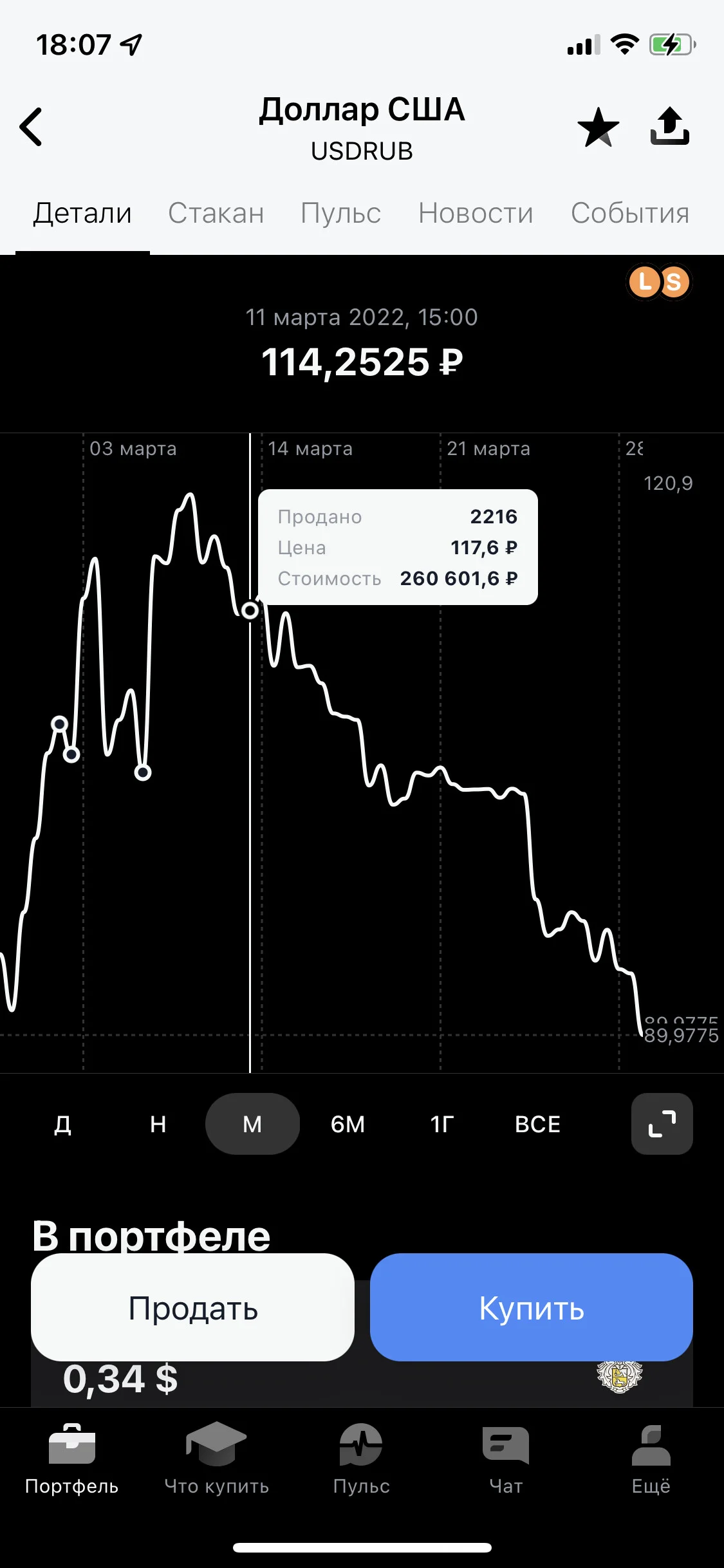The height and width of the screenshot is (1568, 724).
Task: Open Что купить in bottom navigation
Action: click(216, 1459)
